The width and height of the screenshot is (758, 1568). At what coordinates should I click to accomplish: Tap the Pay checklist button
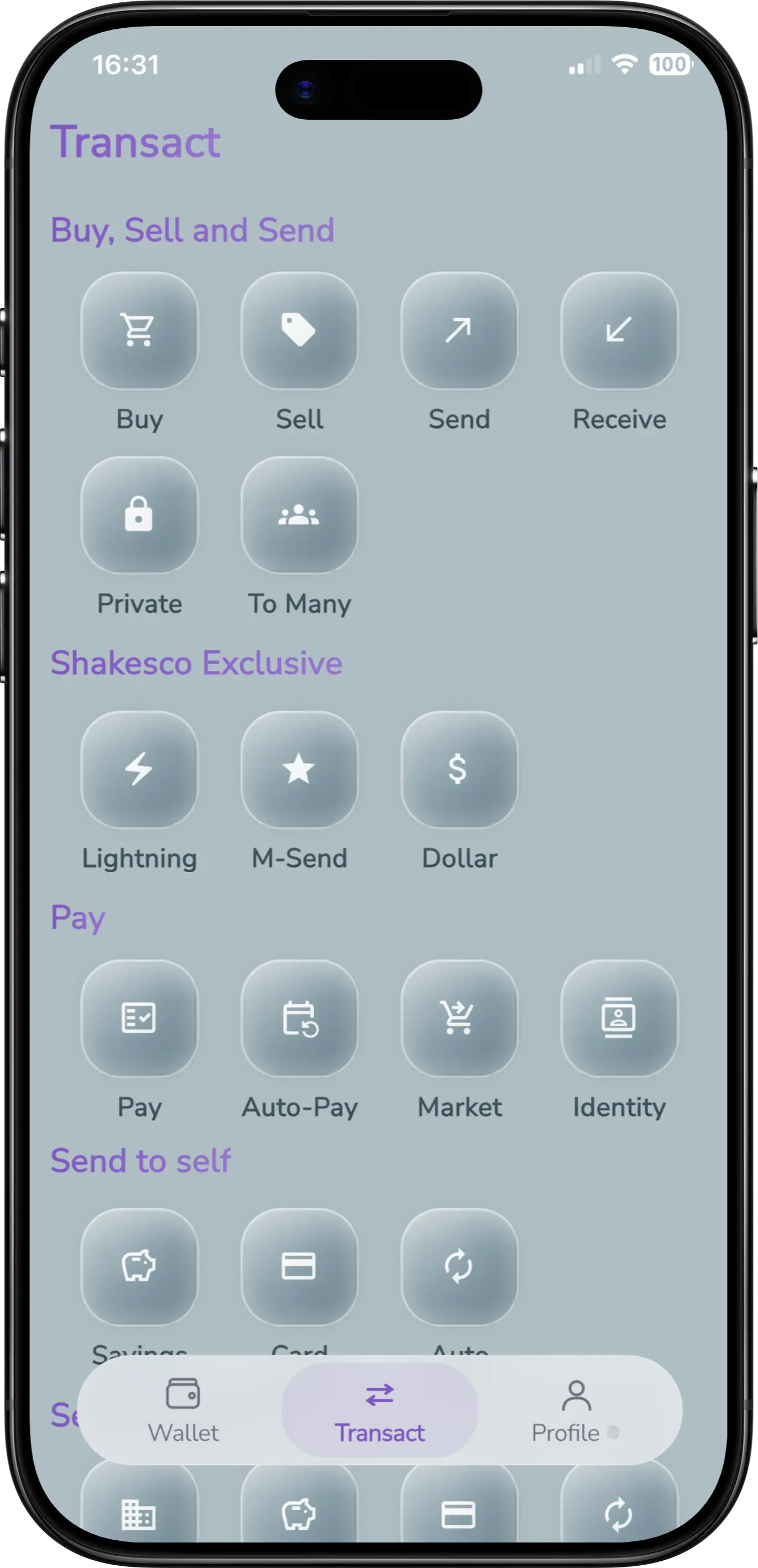coord(139,1018)
